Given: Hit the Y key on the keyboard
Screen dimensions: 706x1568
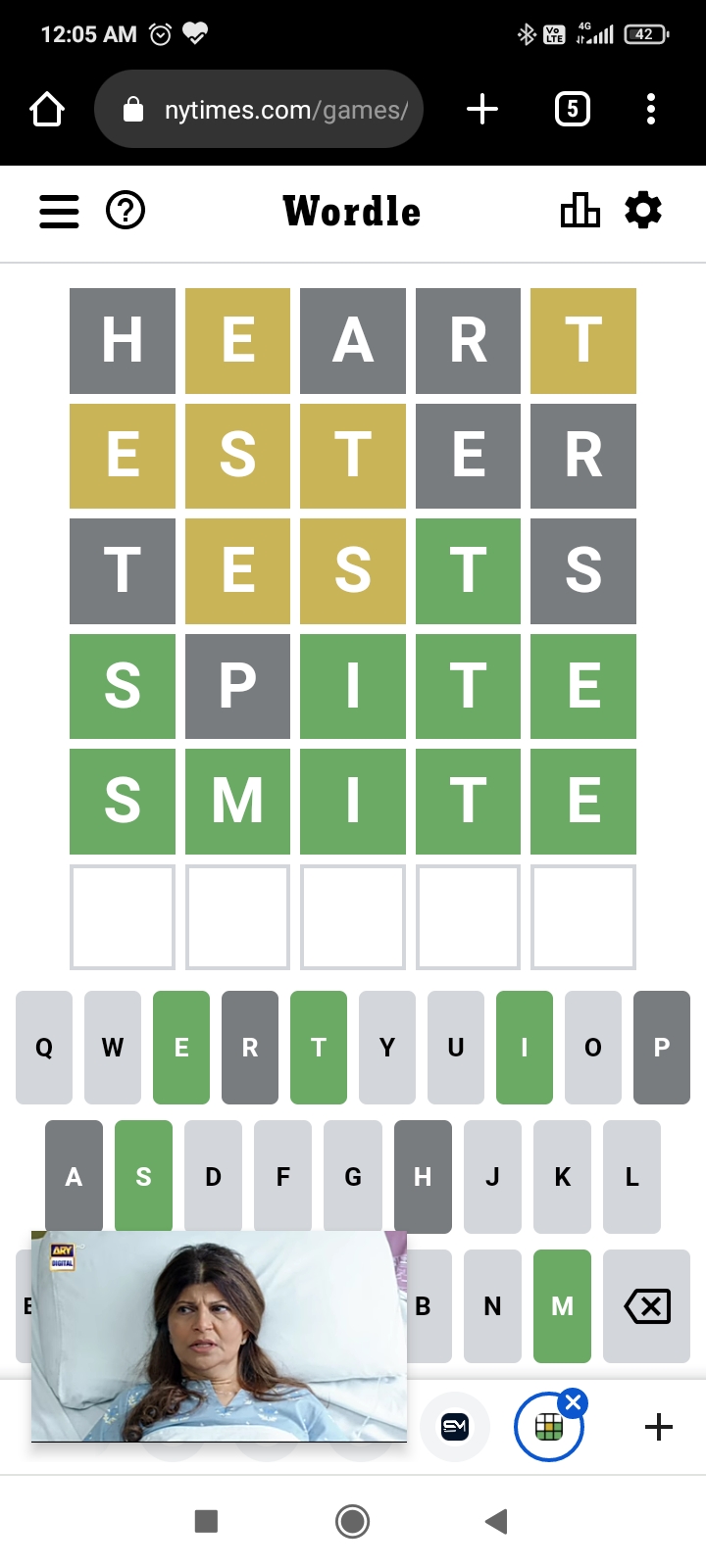Looking at the screenshot, I should pyautogui.click(x=387, y=1048).
